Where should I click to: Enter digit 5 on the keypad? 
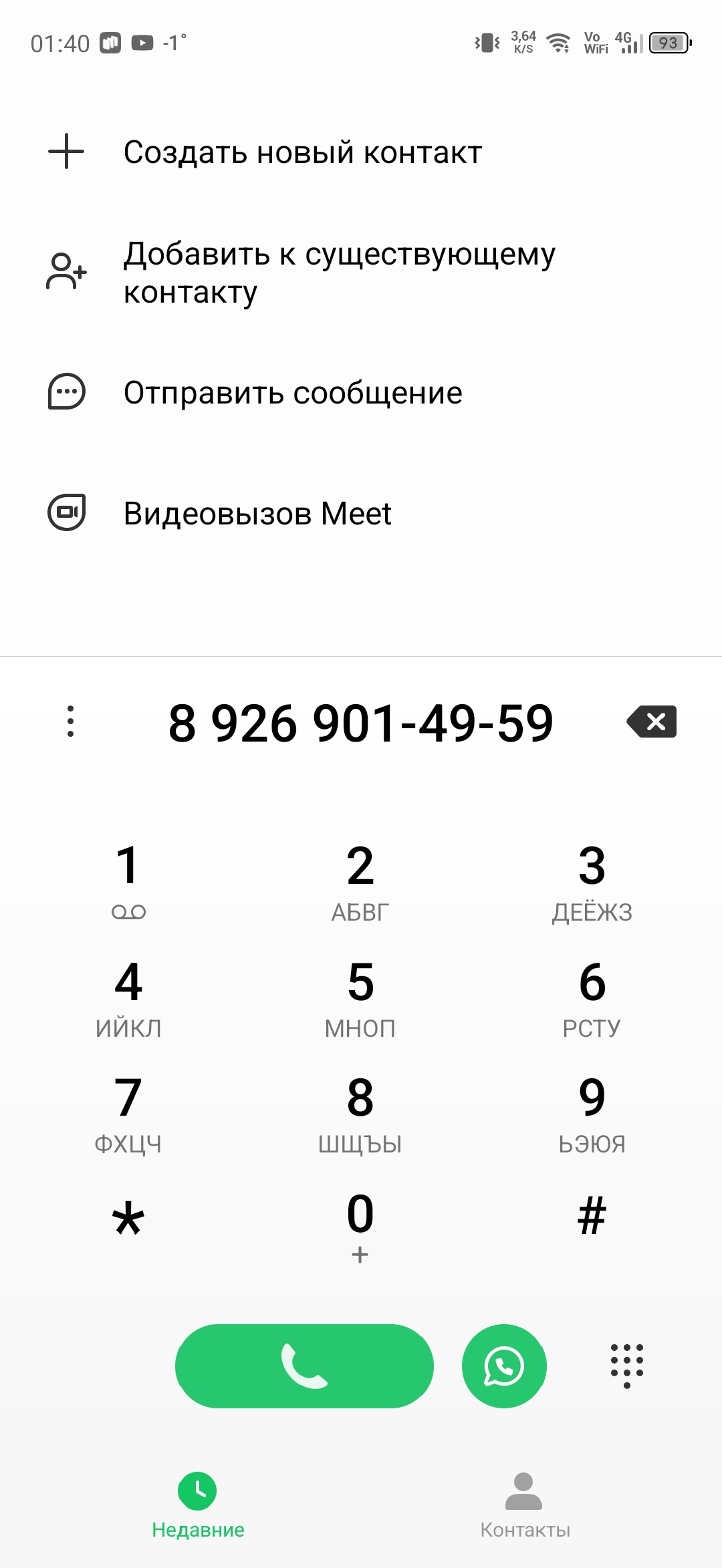tap(360, 997)
